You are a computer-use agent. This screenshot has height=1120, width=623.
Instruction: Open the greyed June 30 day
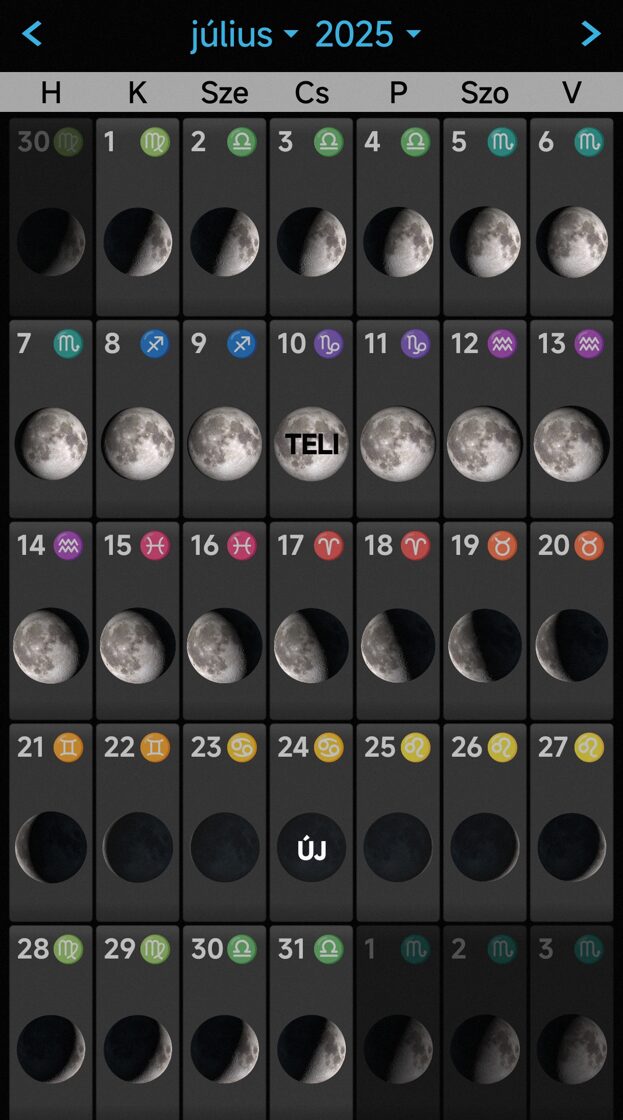point(51,217)
